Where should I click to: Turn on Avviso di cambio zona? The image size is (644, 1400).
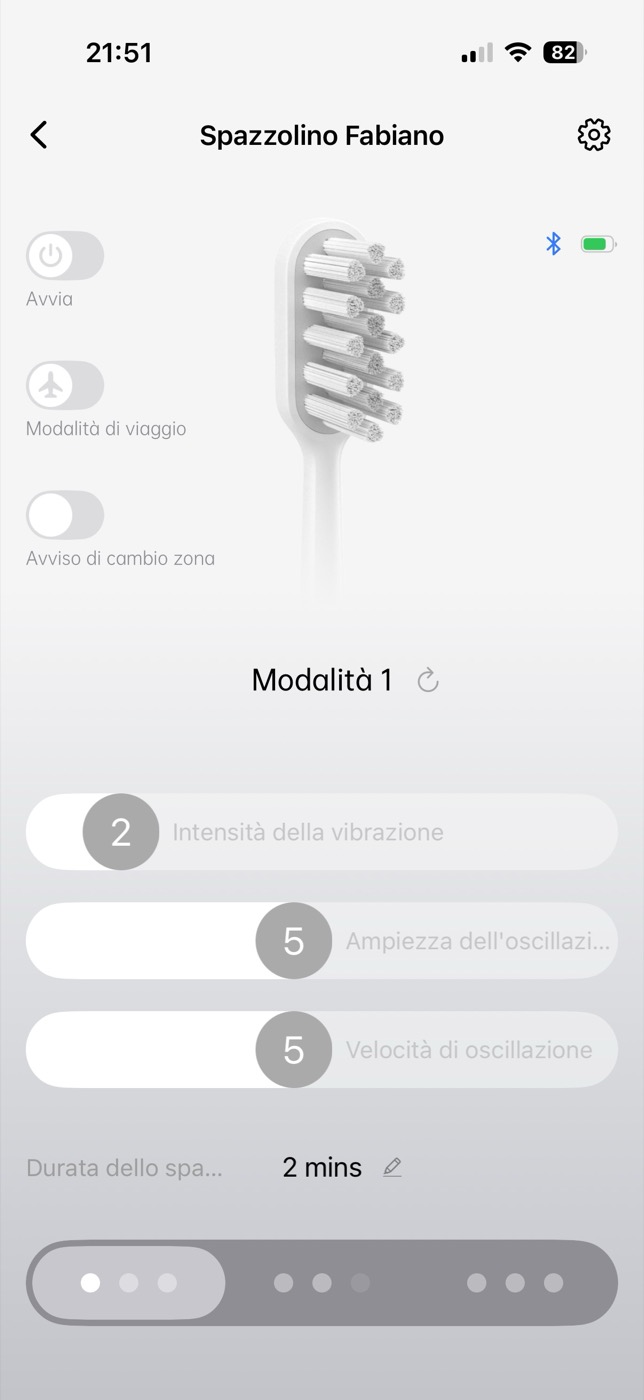[65, 516]
